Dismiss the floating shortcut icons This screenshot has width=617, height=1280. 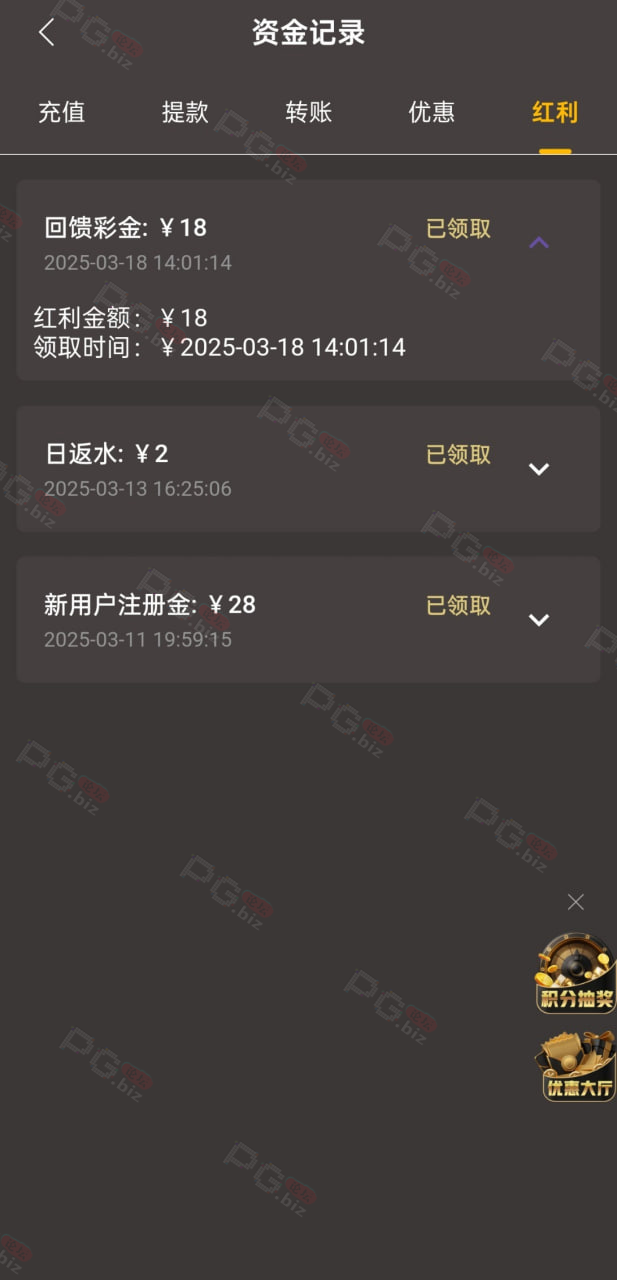click(576, 902)
